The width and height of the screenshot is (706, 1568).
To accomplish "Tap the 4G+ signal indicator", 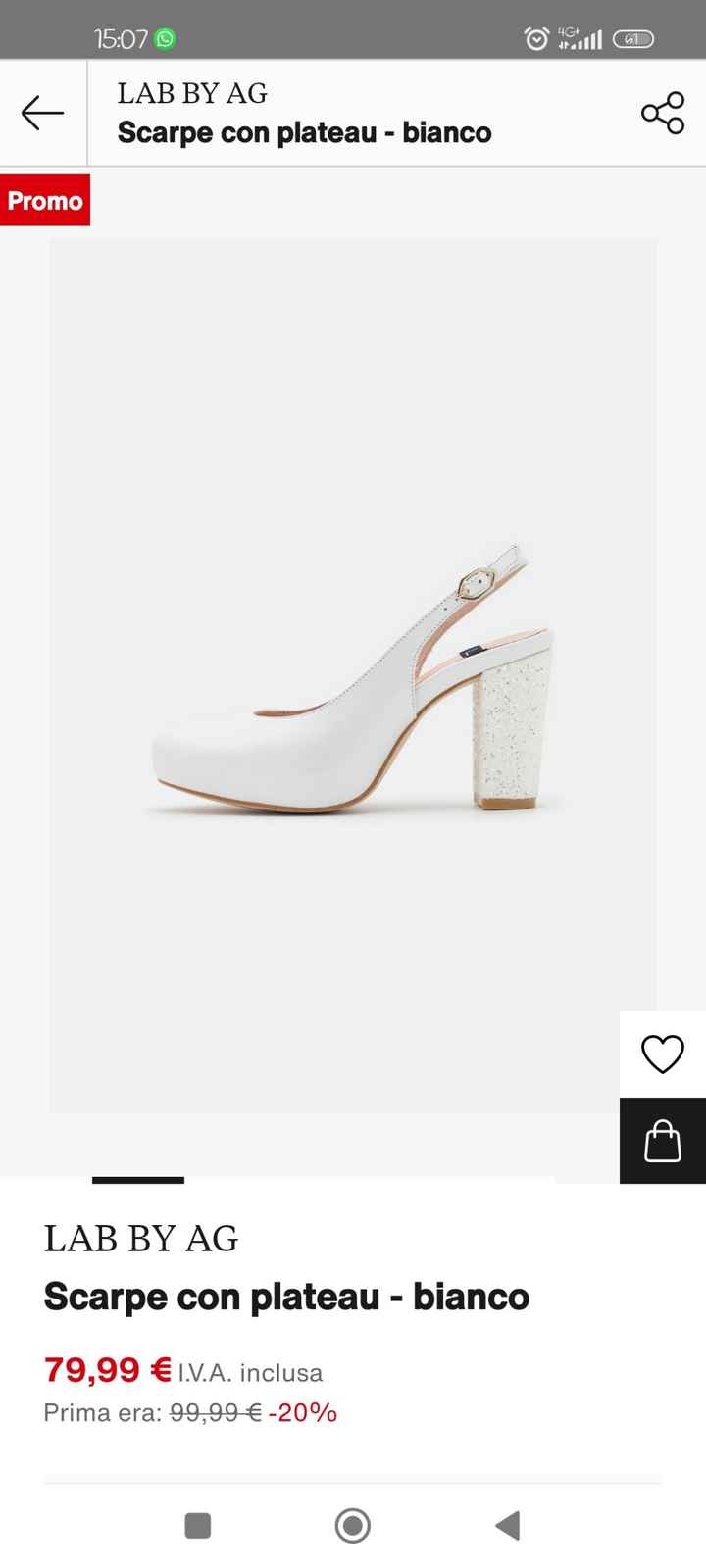I will click(x=579, y=39).
